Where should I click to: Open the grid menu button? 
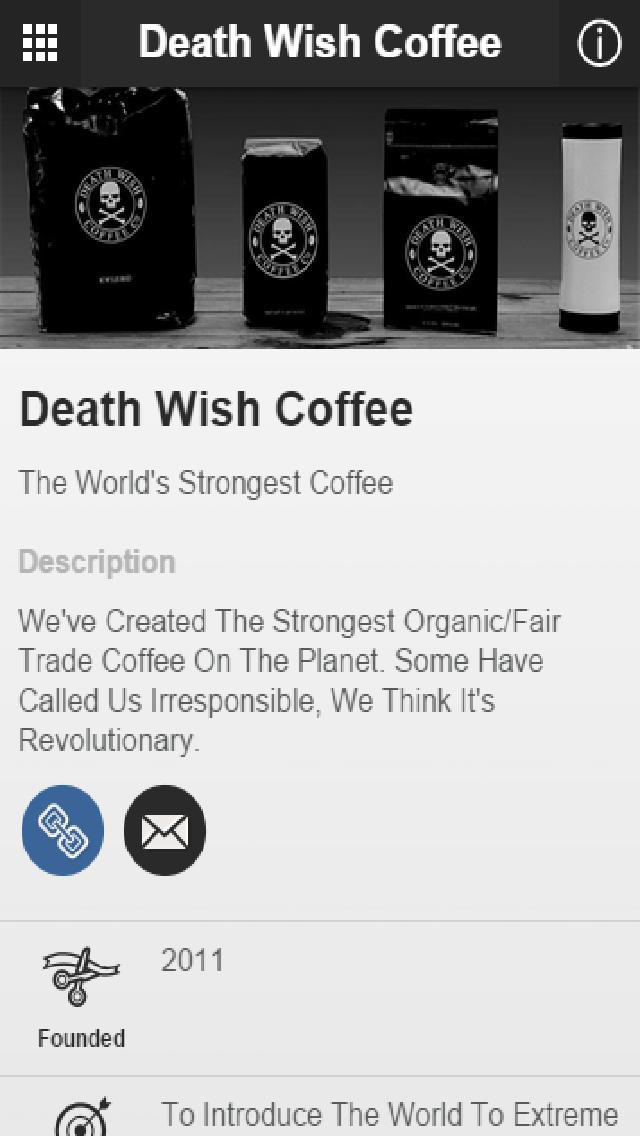point(40,43)
